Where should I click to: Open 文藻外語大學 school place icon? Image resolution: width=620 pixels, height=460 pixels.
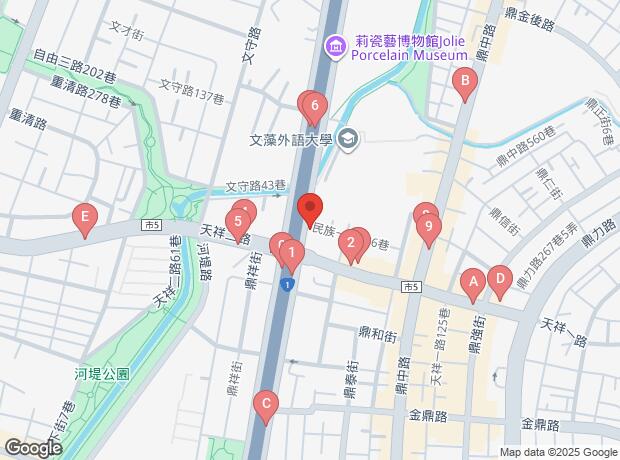(x=348, y=138)
